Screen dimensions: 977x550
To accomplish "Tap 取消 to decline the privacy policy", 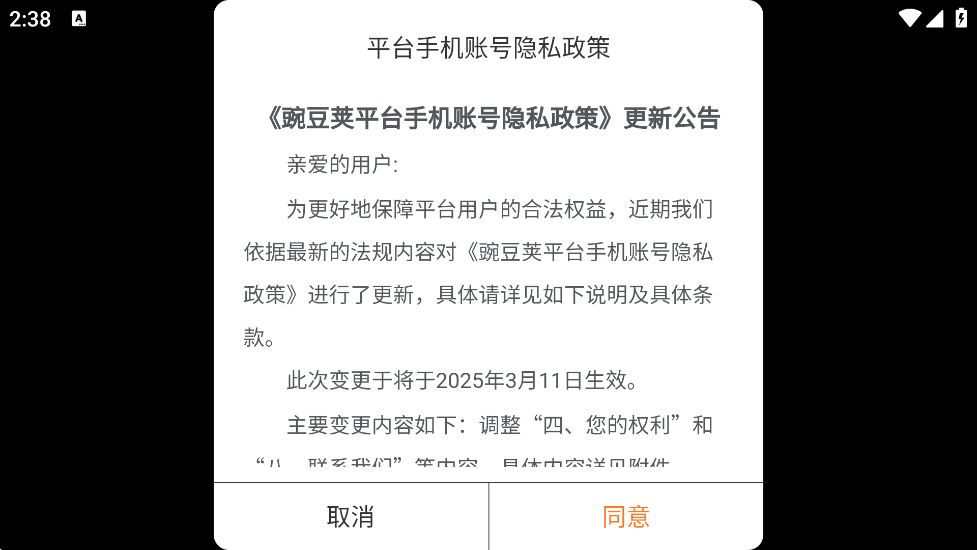I will 350,516.
